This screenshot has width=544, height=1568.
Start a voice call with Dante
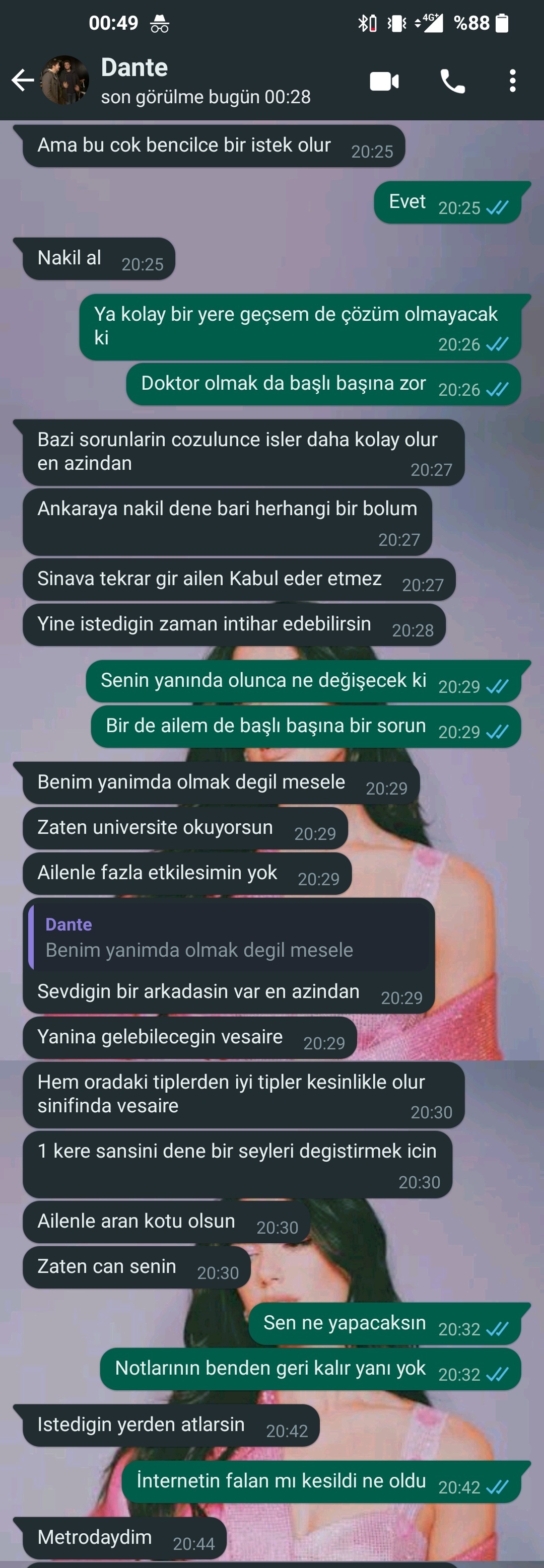coord(452,81)
